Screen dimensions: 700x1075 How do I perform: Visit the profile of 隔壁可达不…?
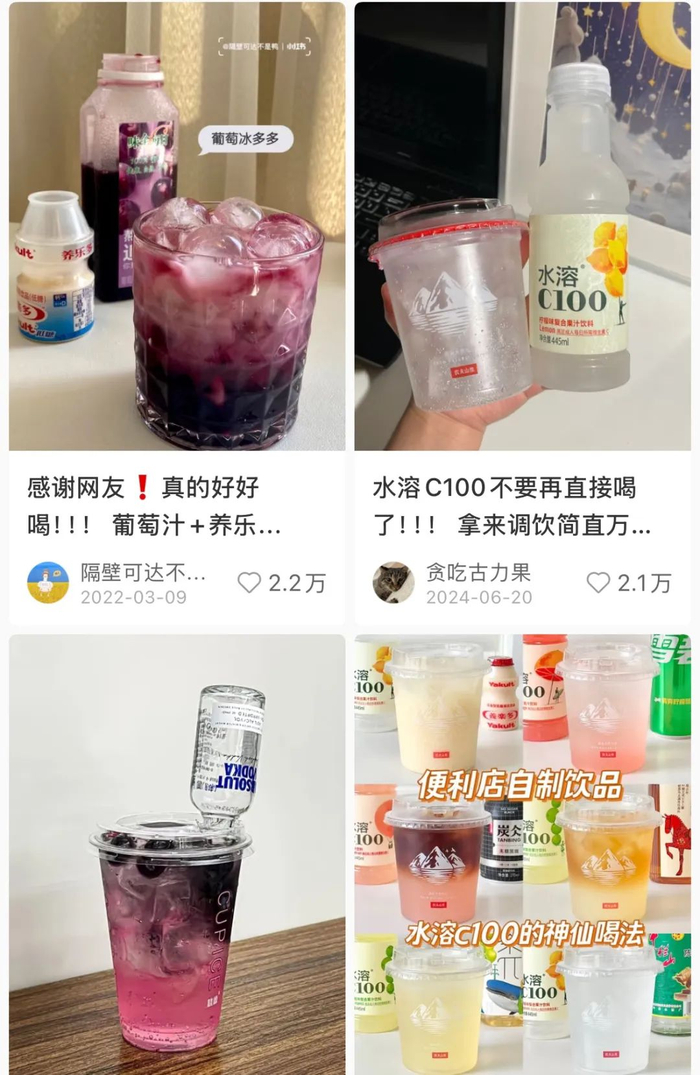48,583
